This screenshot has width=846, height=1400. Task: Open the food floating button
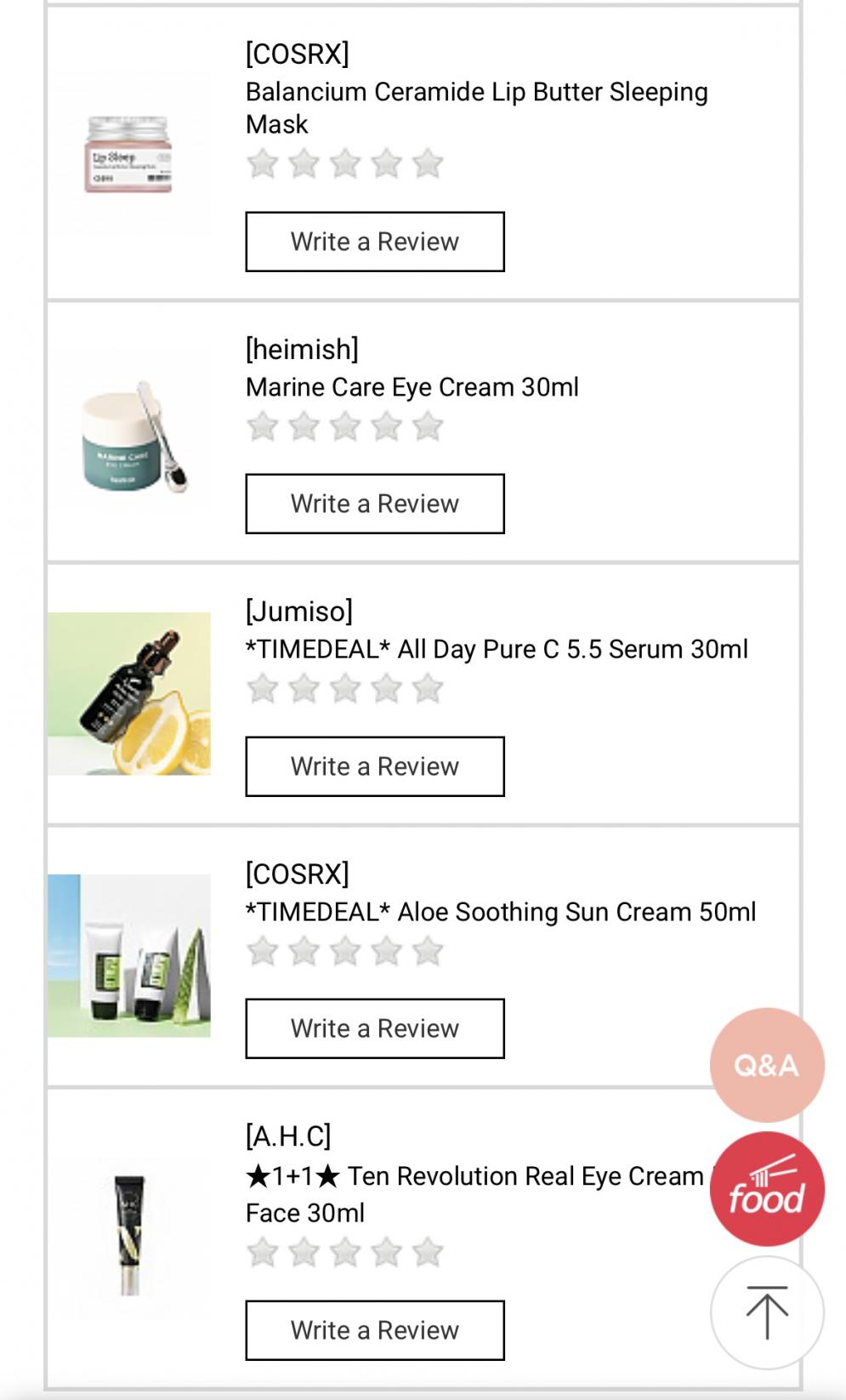click(x=766, y=1189)
